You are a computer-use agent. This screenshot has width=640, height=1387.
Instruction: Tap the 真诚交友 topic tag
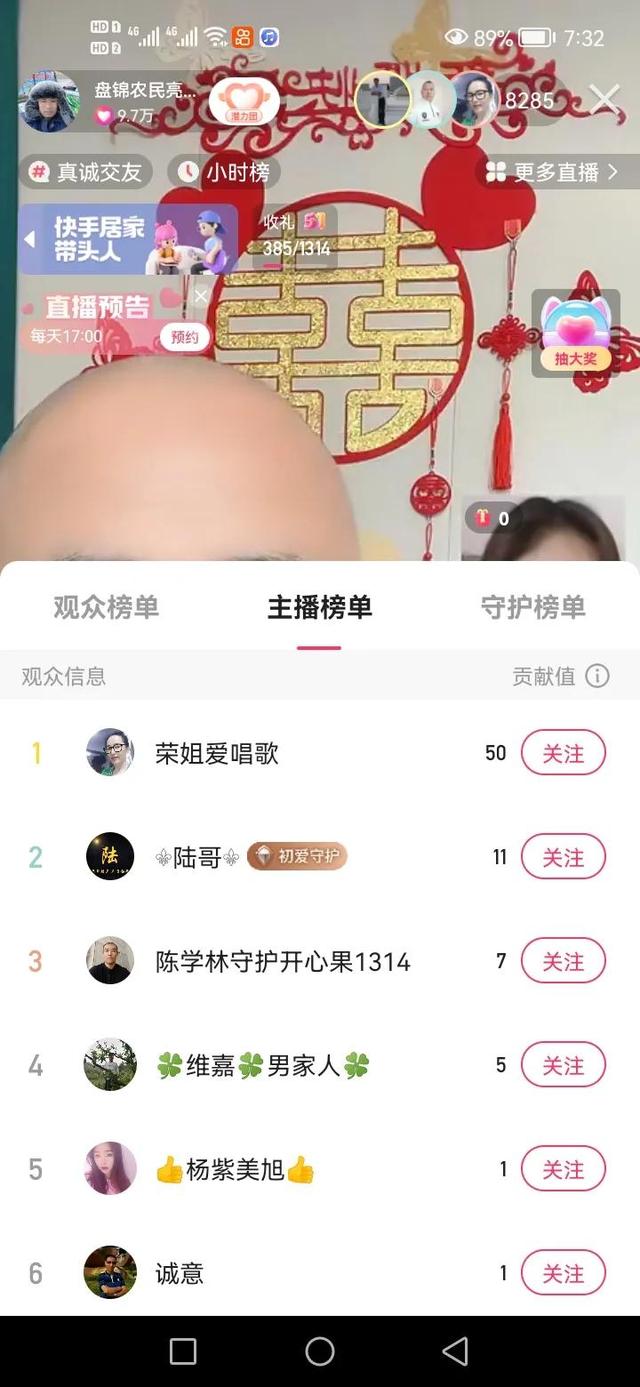click(86, 173)
